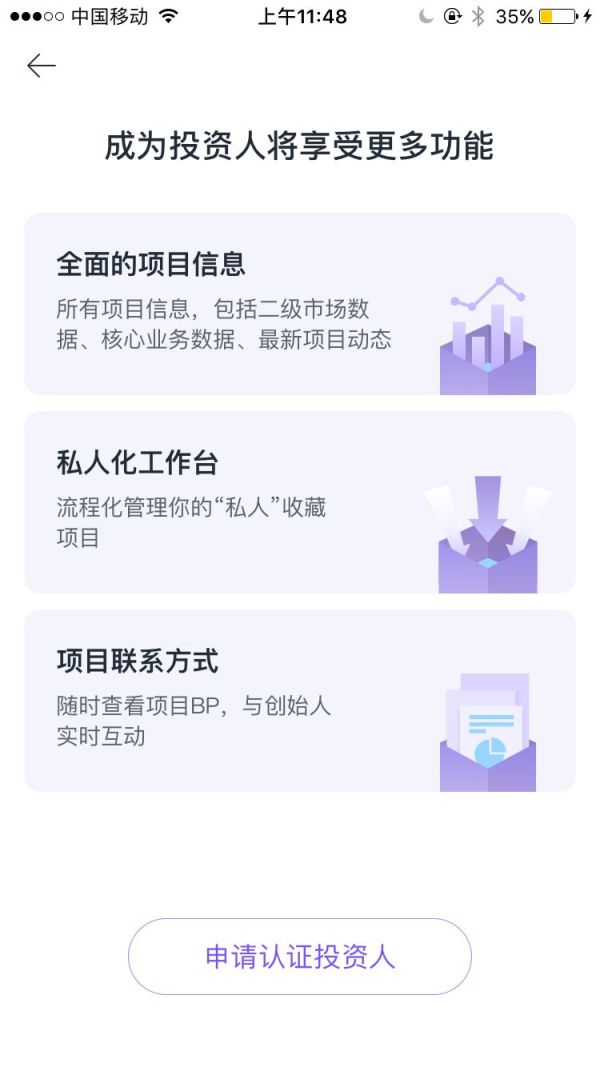Go back using the top arrow
600x1067 pixels.
pos(41,66)
